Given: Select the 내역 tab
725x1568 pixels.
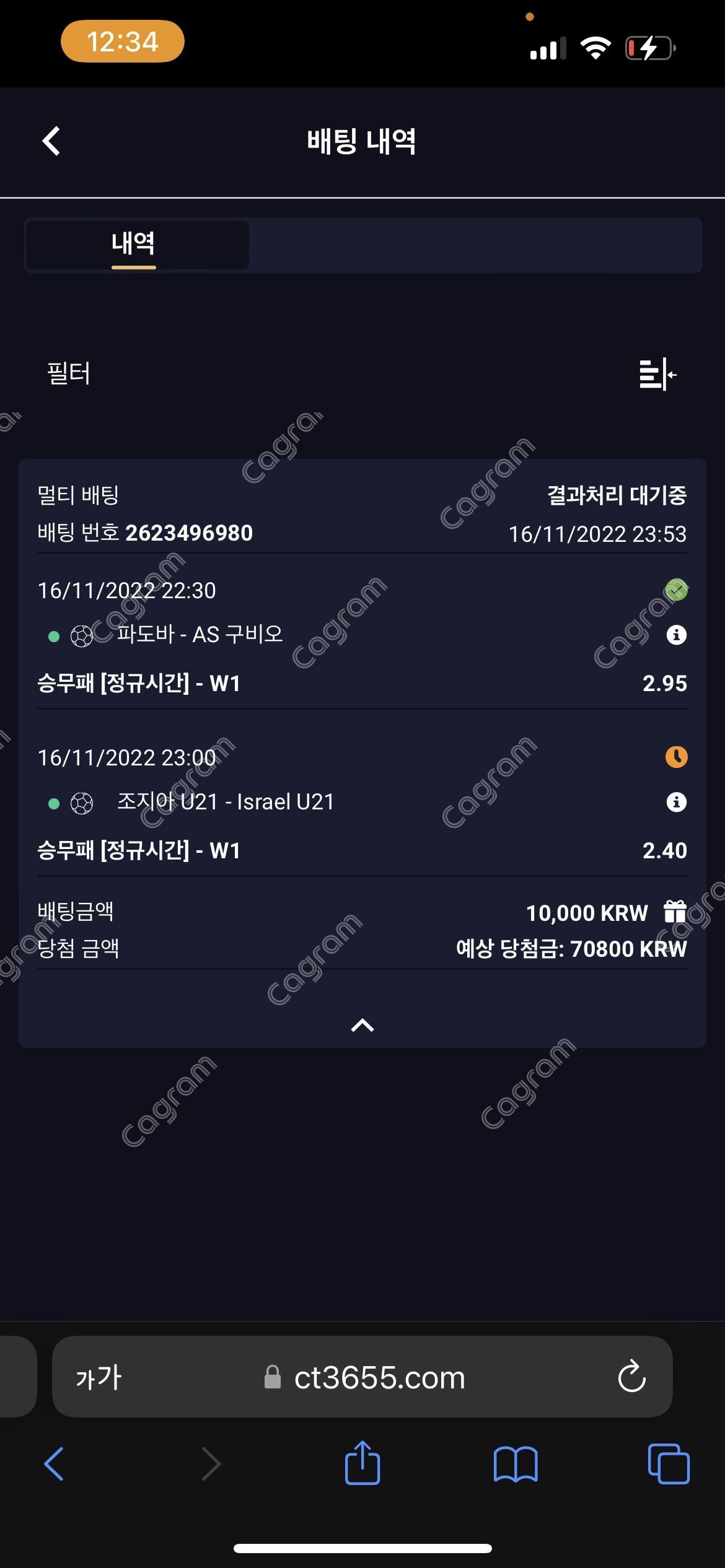Looking at the screenshot, I should click(134, 245).
